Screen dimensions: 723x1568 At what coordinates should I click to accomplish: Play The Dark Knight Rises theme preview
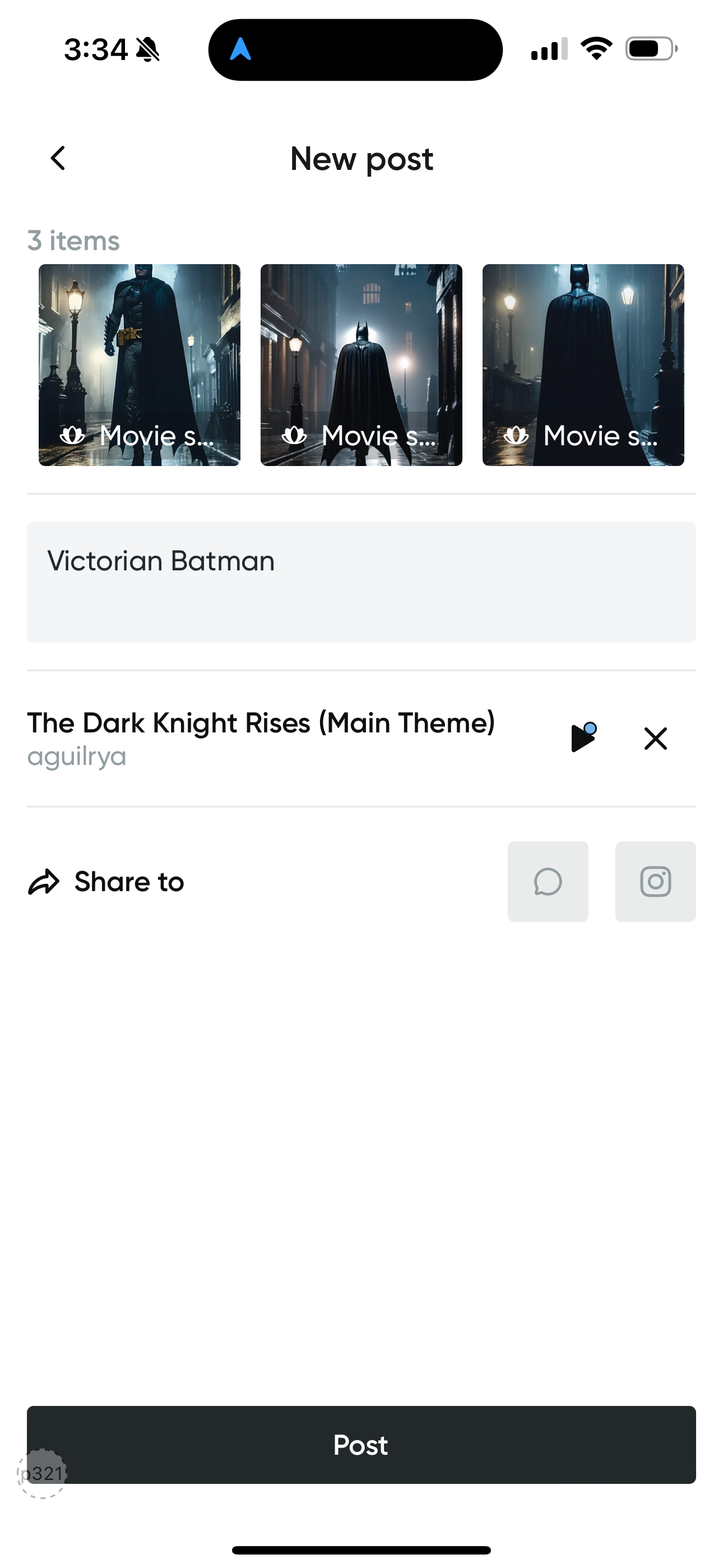coord(583,738)
